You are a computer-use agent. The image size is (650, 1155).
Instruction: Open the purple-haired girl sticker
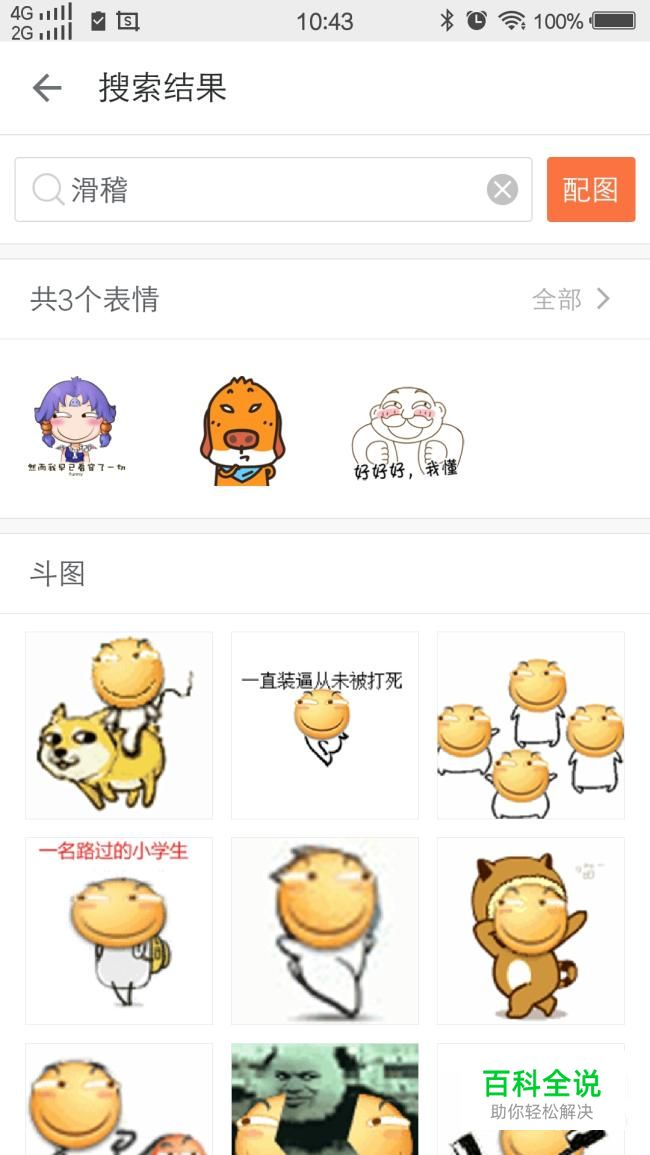tap(76, 426)
